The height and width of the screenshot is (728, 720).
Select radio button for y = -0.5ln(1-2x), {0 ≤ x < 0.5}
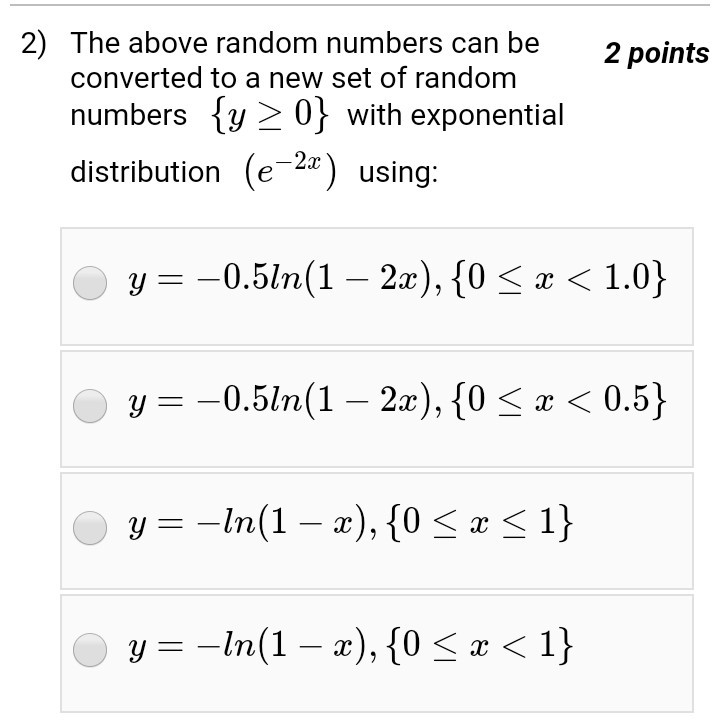[91, 406]
